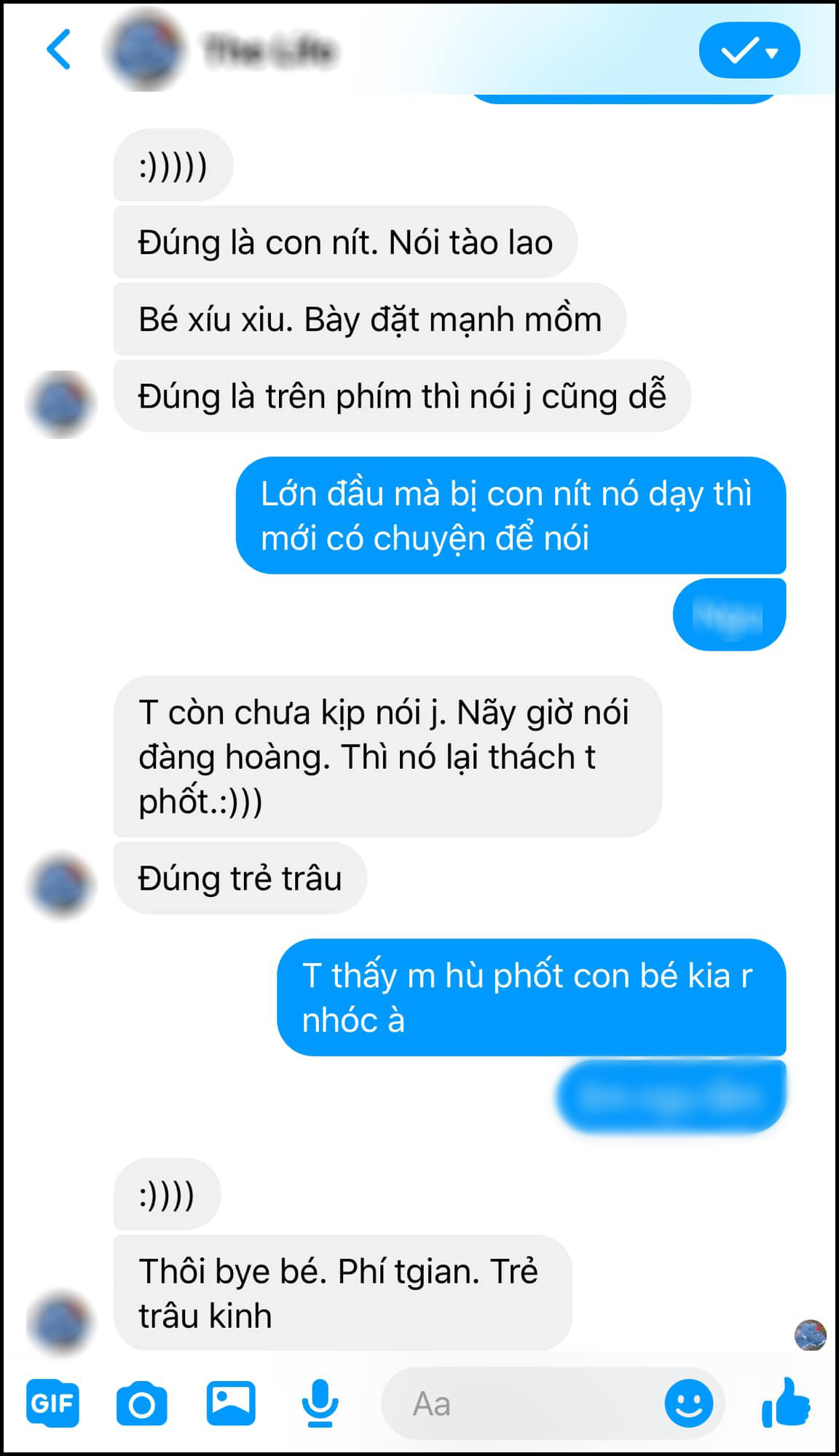Open the photo gallery picker
The width and height of the screenshot is (839, 1456).
pos(231,1403)
